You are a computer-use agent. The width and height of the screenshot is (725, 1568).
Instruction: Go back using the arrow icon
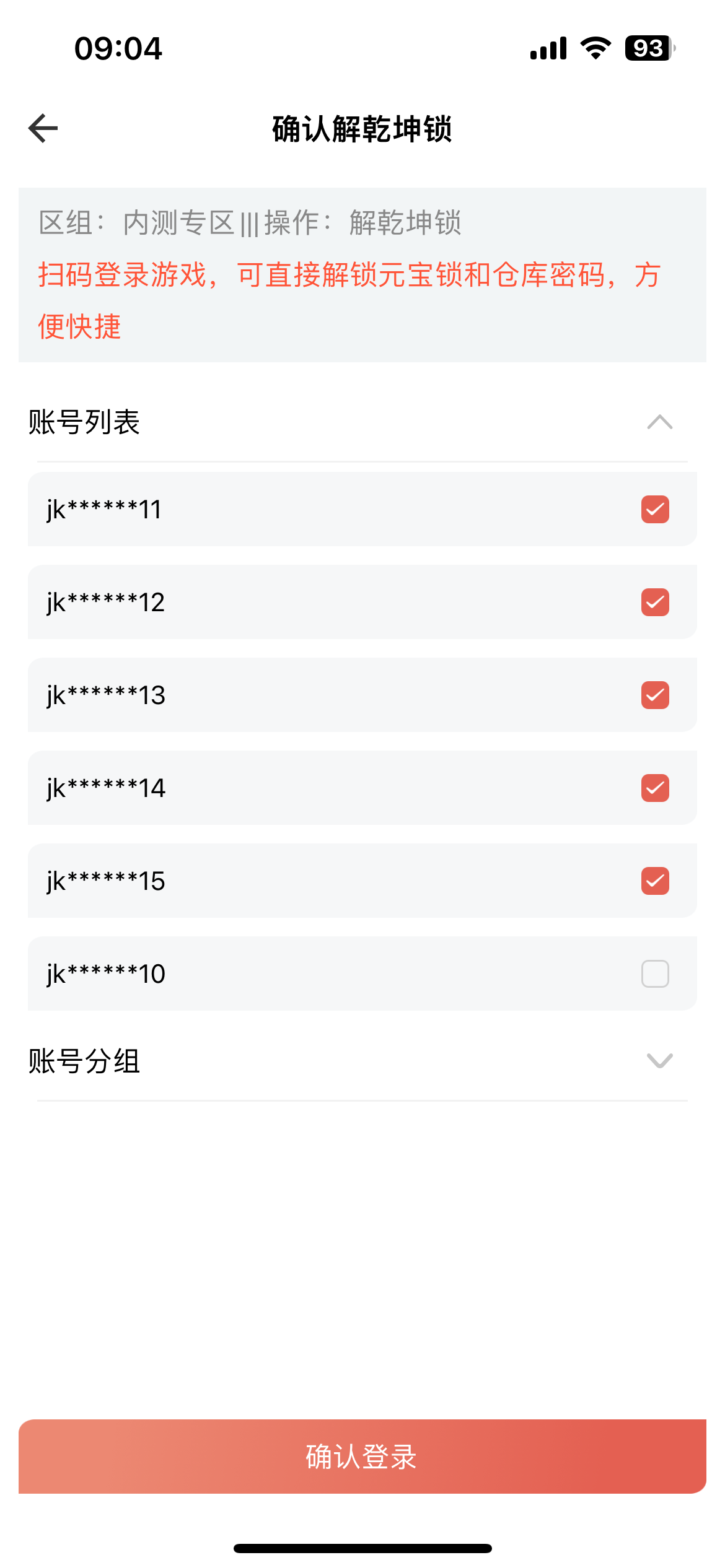(43, 128)
